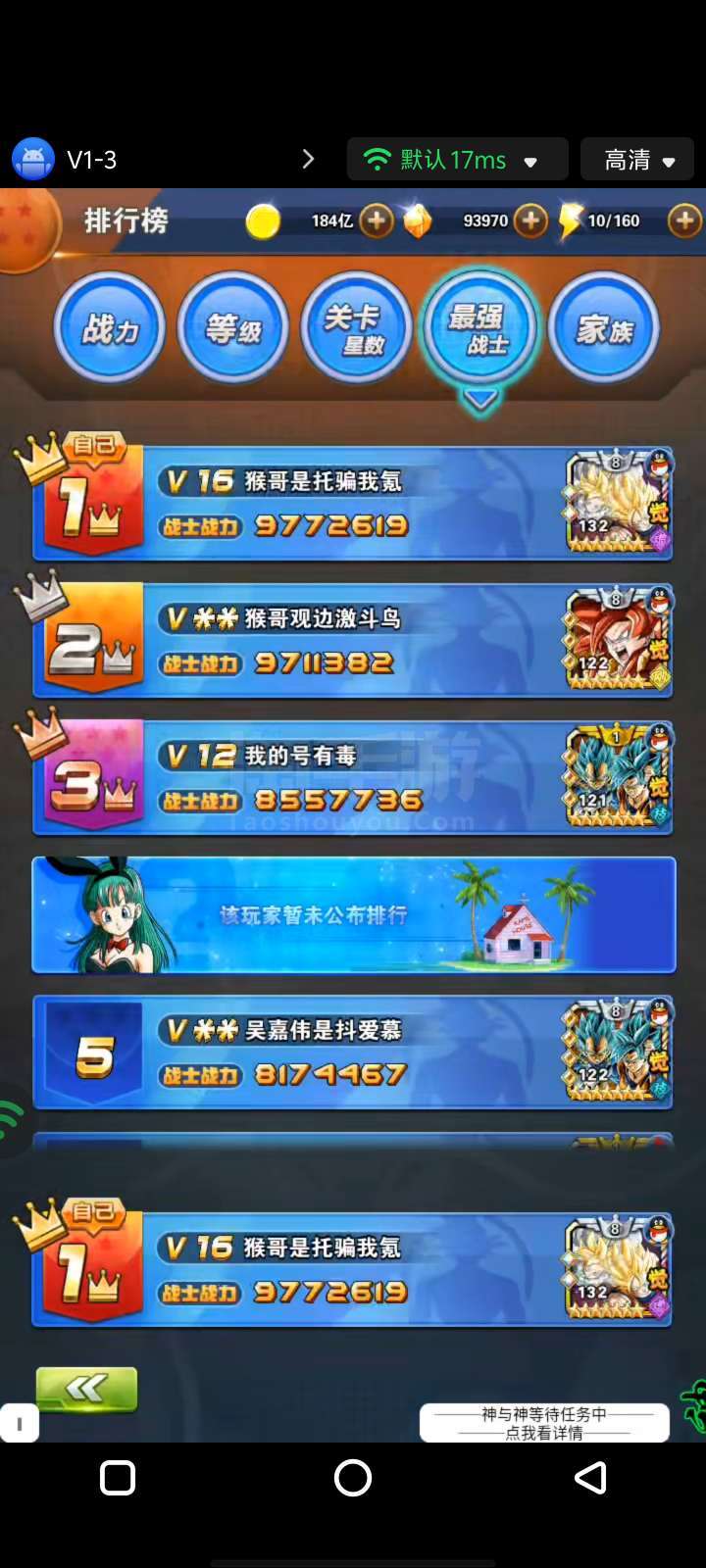Open the recent apps view
Image resolution: width=706 pixels, height=1568 pixels.
tap(118, 1478)
